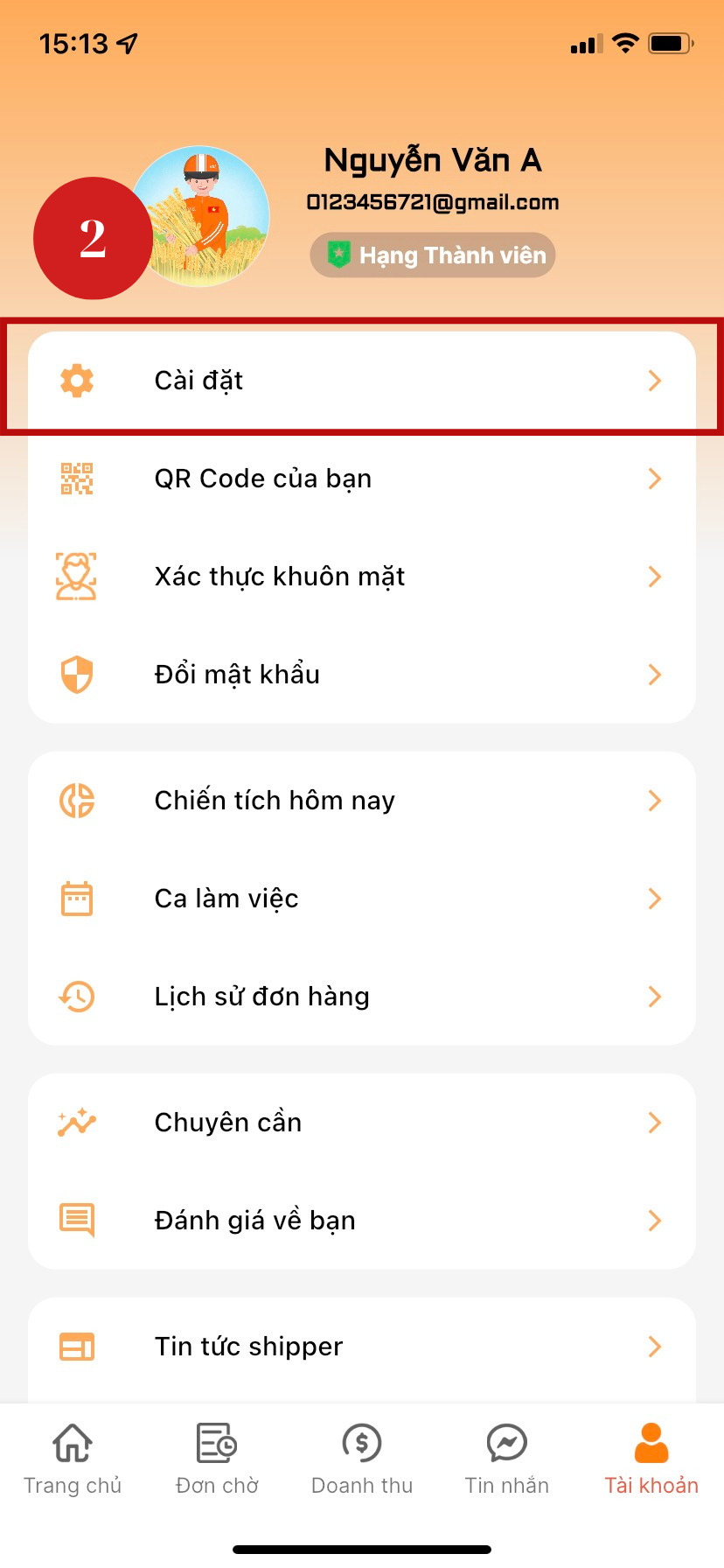The image size is (724, 1568).
Task: View Đánh giá về bạn
Action: [362, 1221]
